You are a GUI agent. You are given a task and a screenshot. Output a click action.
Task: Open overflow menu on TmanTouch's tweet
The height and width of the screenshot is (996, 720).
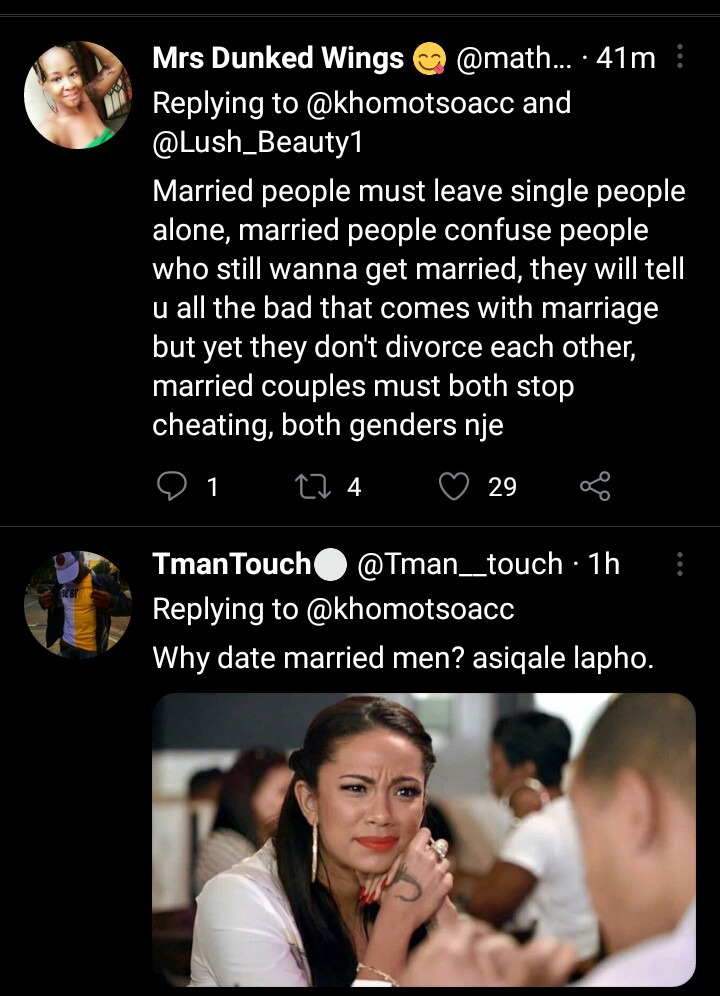point(681,564)
